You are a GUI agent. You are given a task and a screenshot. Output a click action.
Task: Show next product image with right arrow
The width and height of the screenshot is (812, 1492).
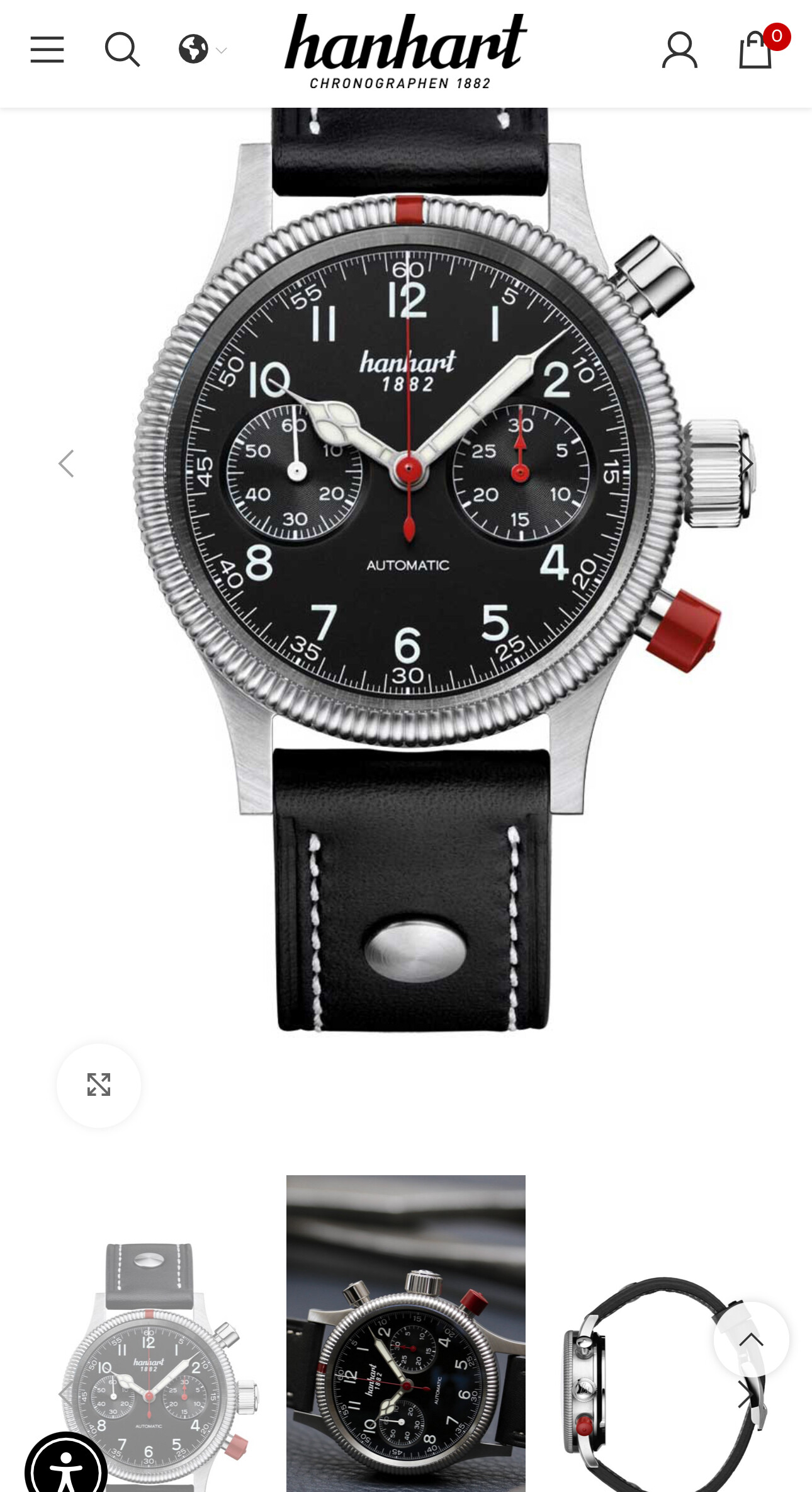(746, 464)
